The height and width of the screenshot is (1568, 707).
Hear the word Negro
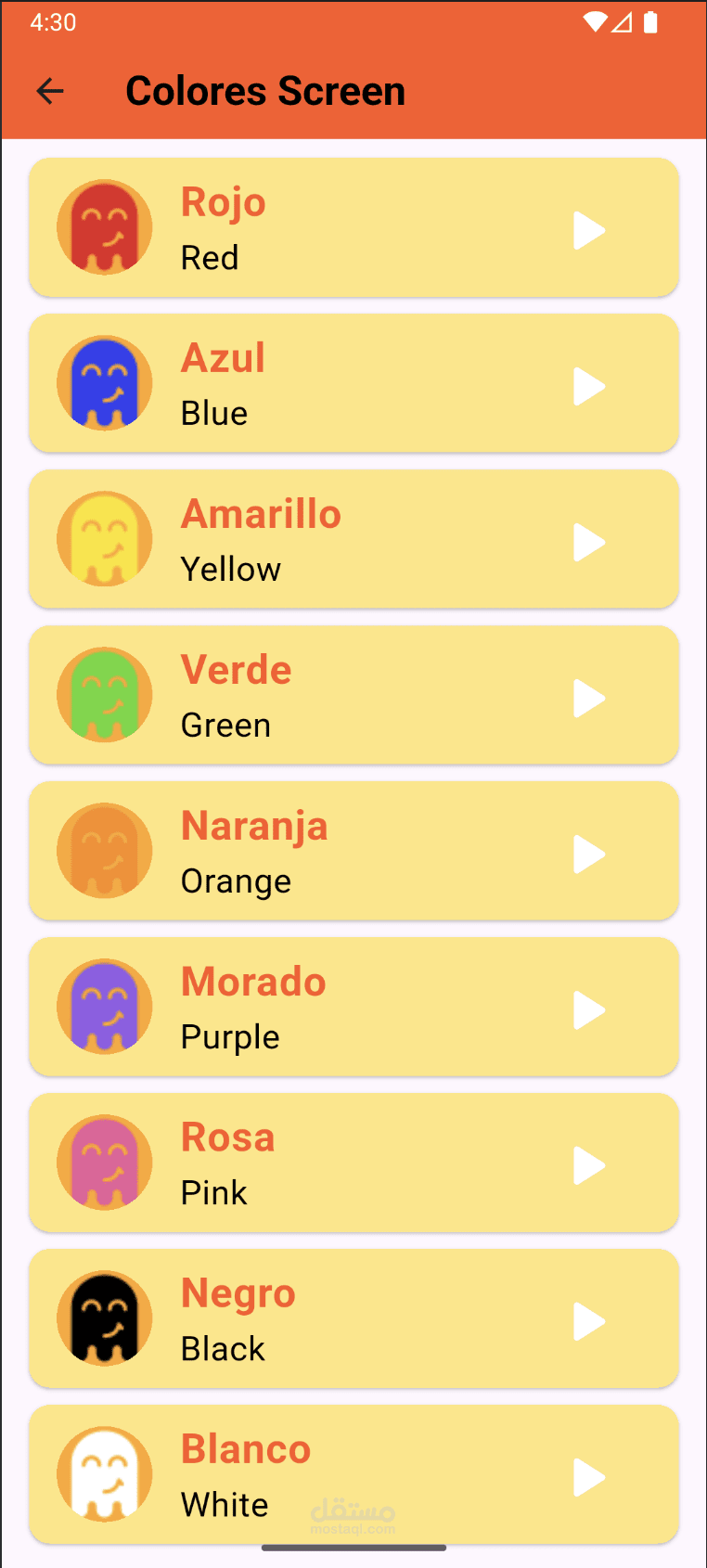click(588, 1321)
